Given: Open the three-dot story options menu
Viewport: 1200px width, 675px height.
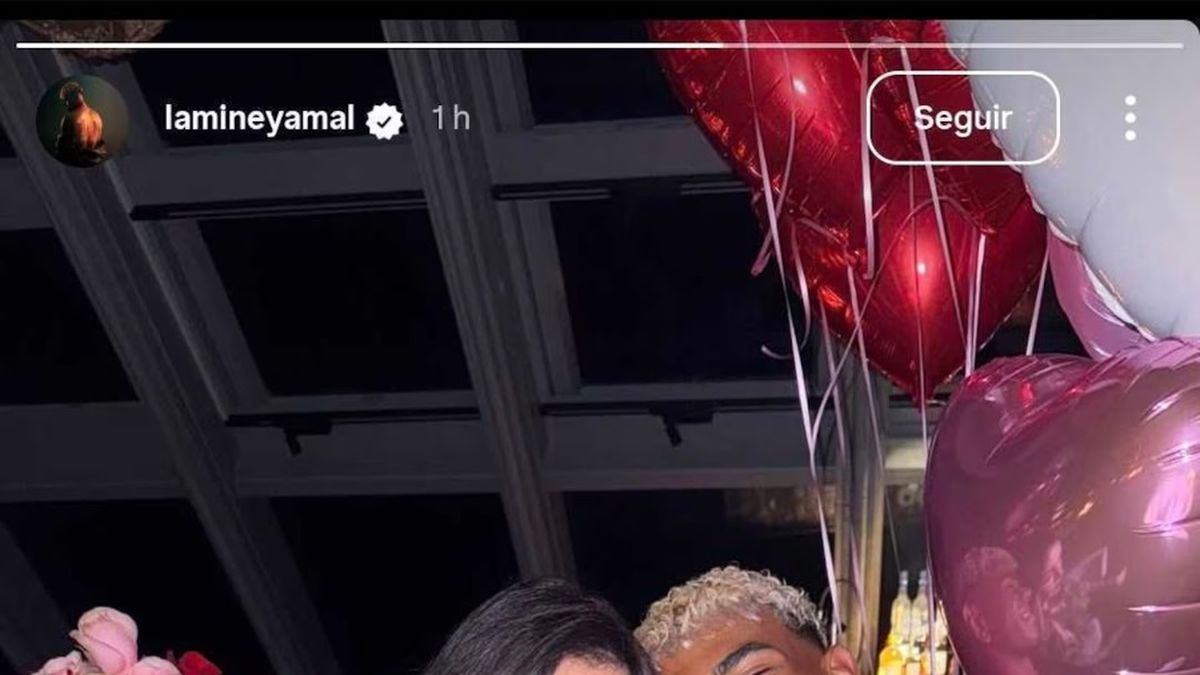Looking at the screenshot, I should click(x=1130, y=118).
